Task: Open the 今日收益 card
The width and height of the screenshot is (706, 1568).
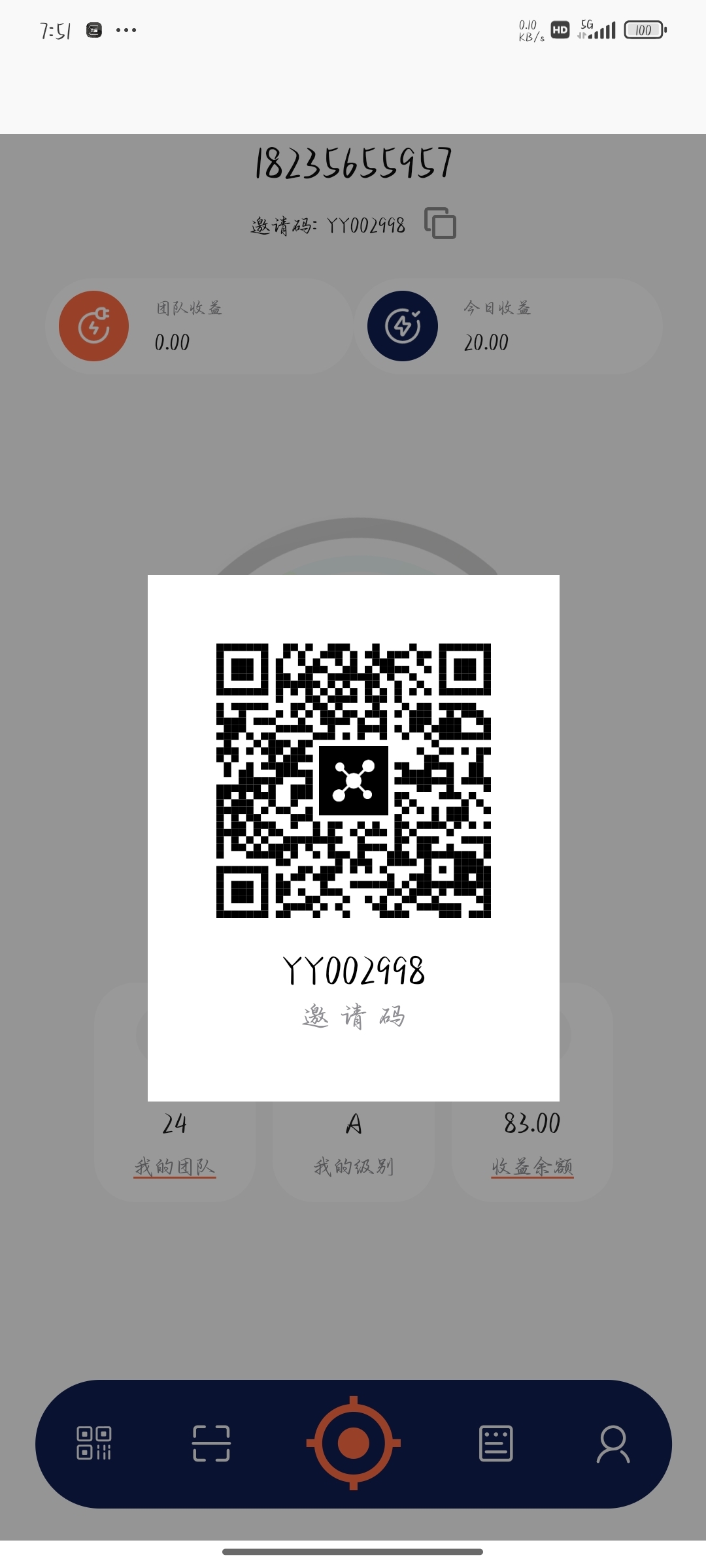Action: (x=508, y=326)
